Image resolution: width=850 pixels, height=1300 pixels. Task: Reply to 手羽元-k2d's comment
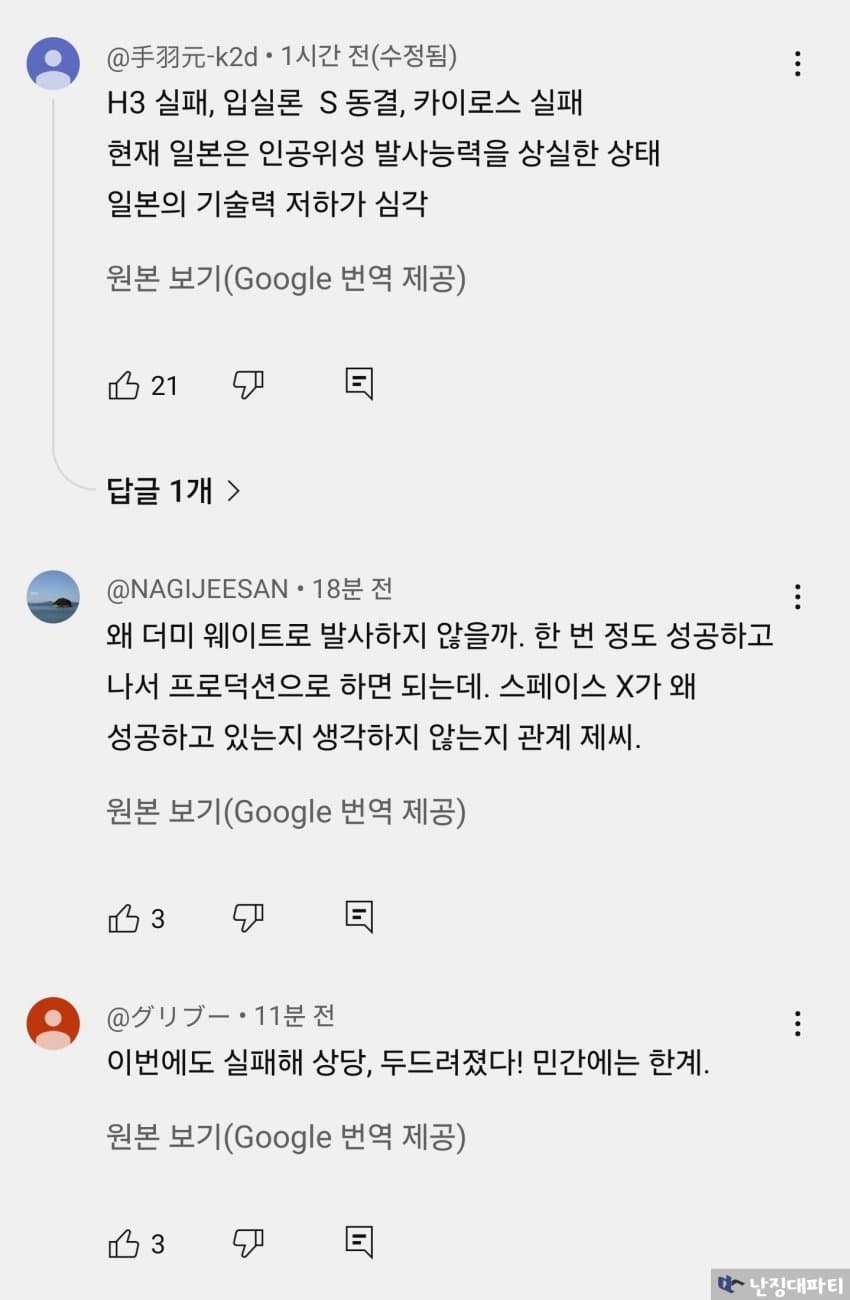pyautogui.click(x=359, y=384)
